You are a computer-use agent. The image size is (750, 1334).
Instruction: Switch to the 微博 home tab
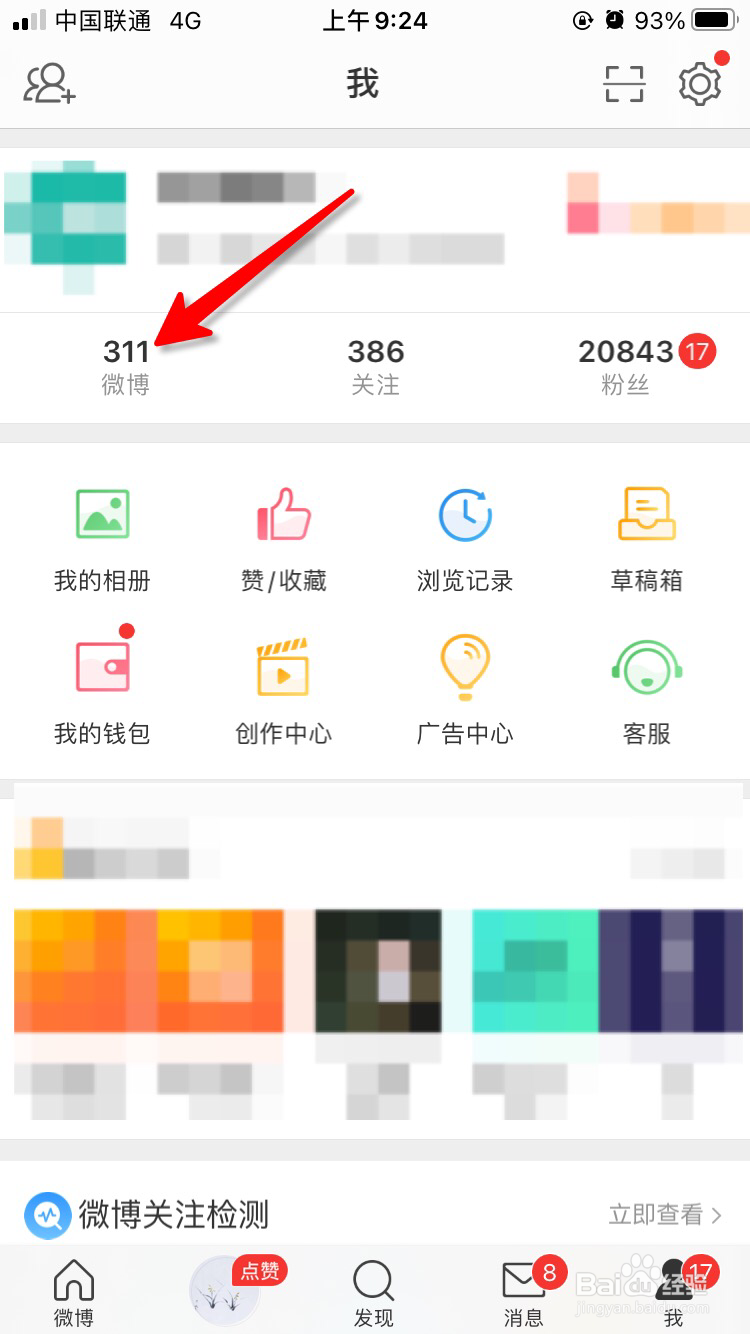pyautogui.click(x=72, y=1290)
